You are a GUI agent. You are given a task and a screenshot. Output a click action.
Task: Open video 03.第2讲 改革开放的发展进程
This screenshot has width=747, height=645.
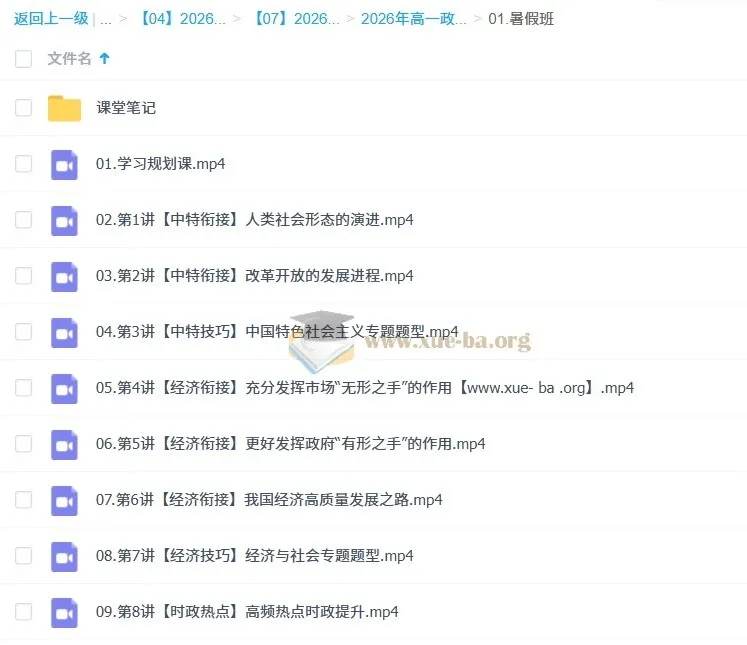point(254,276)
